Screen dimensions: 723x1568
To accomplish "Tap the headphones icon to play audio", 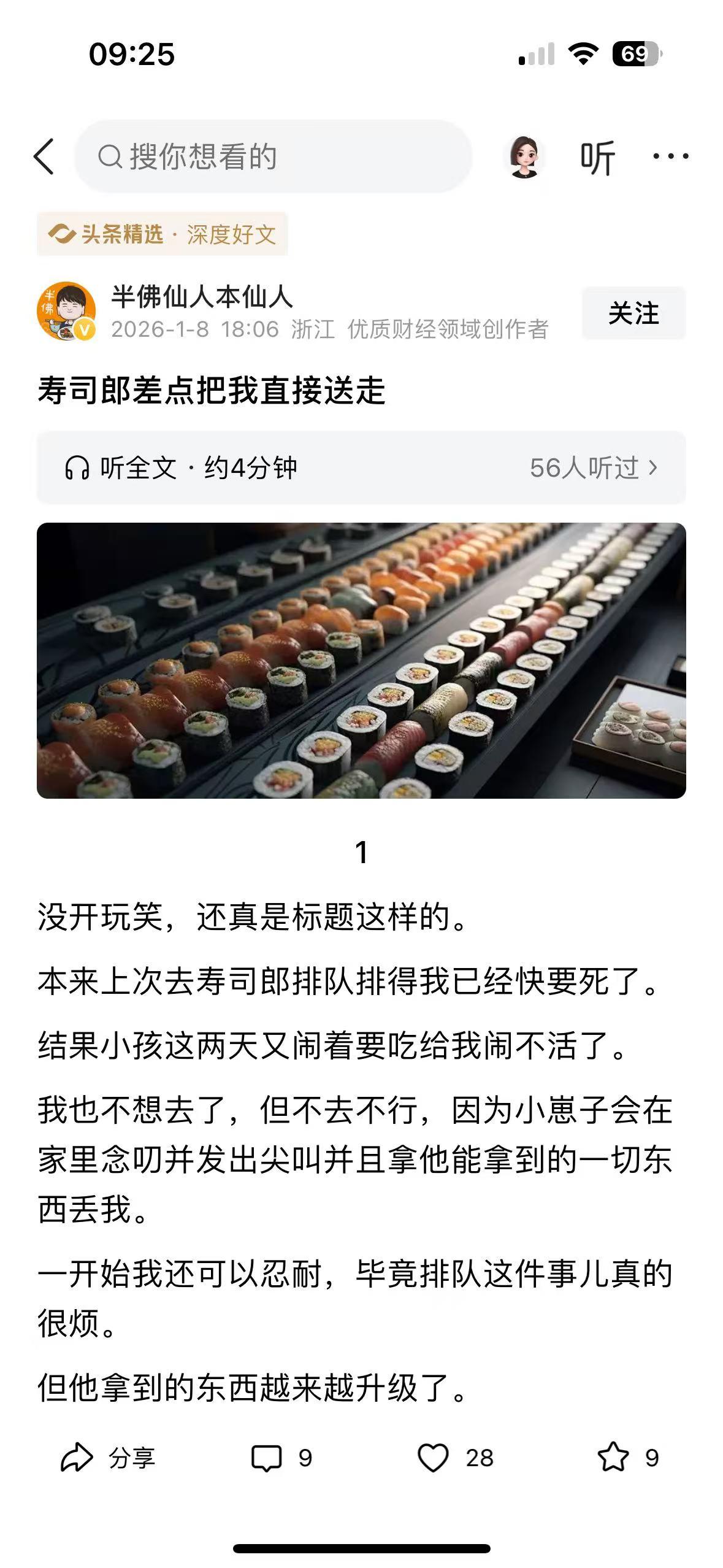I will 78,468.
